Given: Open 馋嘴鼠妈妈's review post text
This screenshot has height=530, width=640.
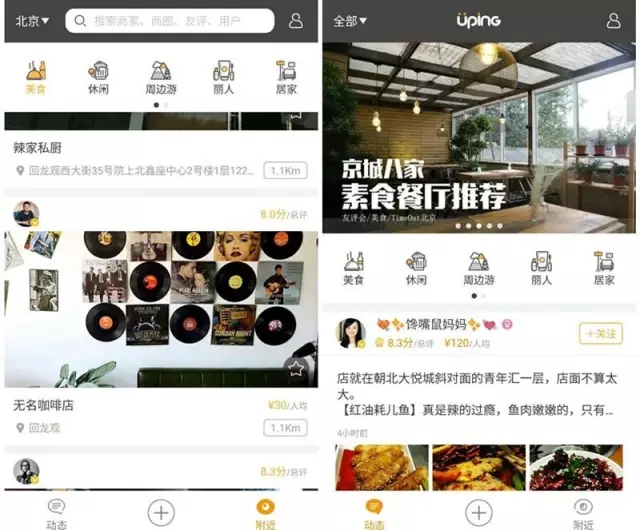Looking at the screenshot, I should pyautogui.click(x=478, y=394).
